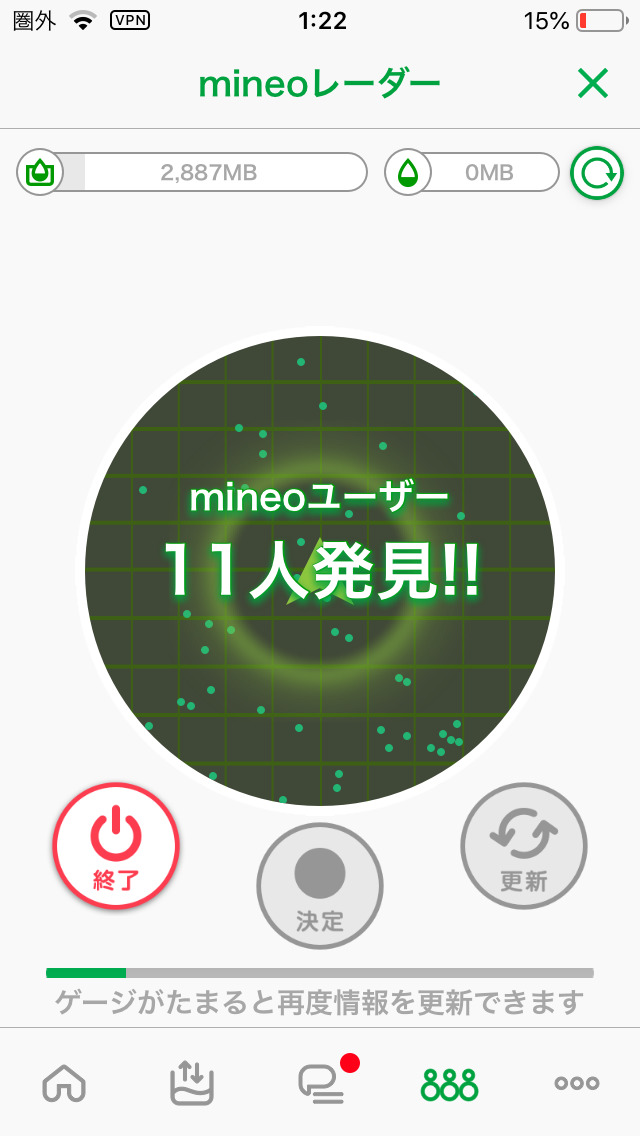The height and width of the screenshot is (1136, 640).
Task: Open the more options tab
Action: point(577,1083)
